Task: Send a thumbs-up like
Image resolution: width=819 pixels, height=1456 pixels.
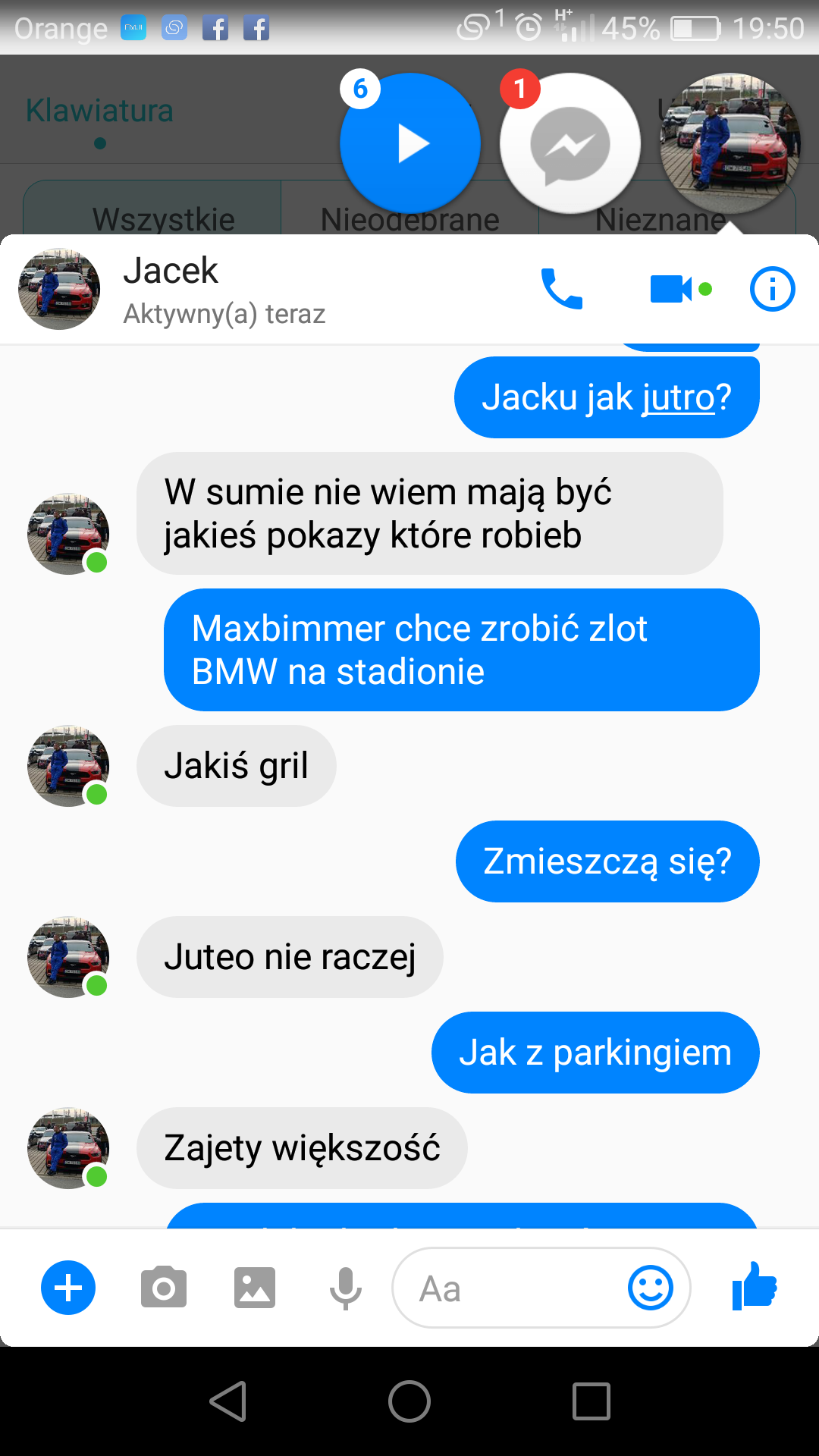Action: (x=755, y=1286)
